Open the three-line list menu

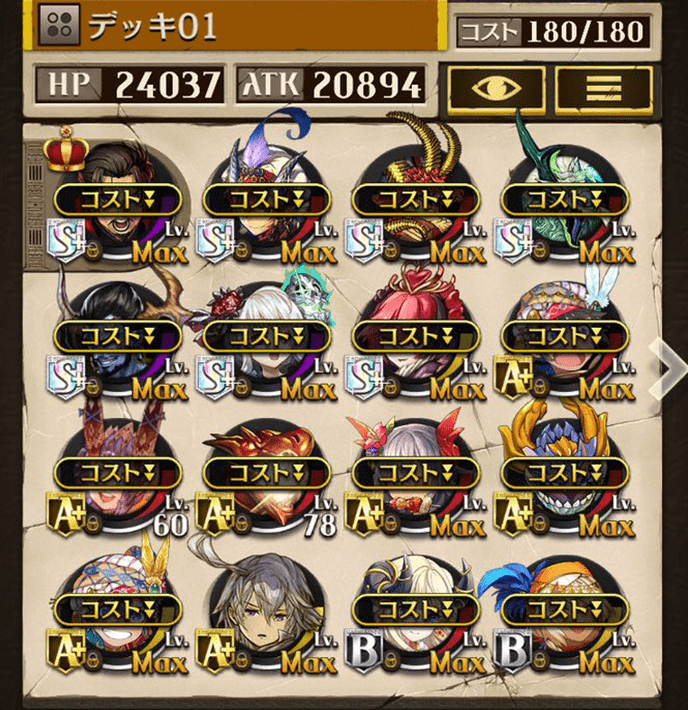[x=603, y=87]
